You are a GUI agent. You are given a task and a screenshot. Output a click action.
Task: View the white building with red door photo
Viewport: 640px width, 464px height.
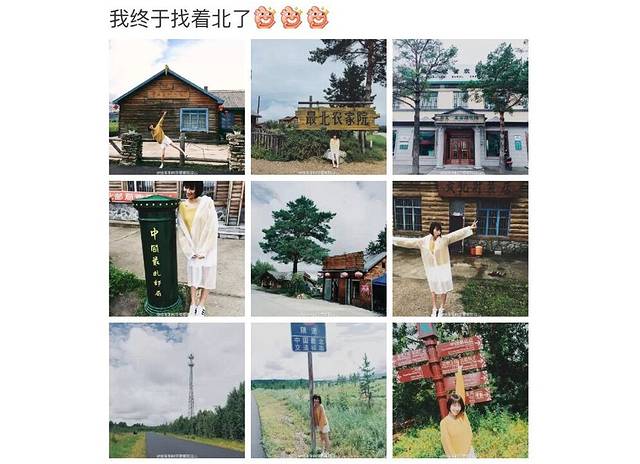click(460, 107)
